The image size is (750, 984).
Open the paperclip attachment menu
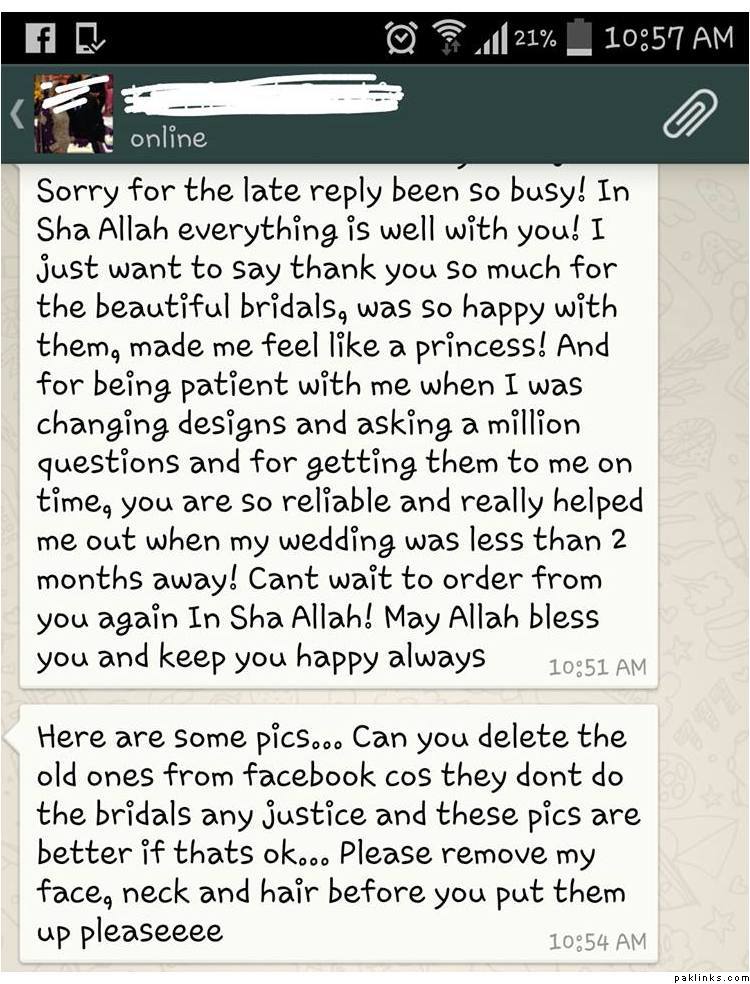click(690, 114)
